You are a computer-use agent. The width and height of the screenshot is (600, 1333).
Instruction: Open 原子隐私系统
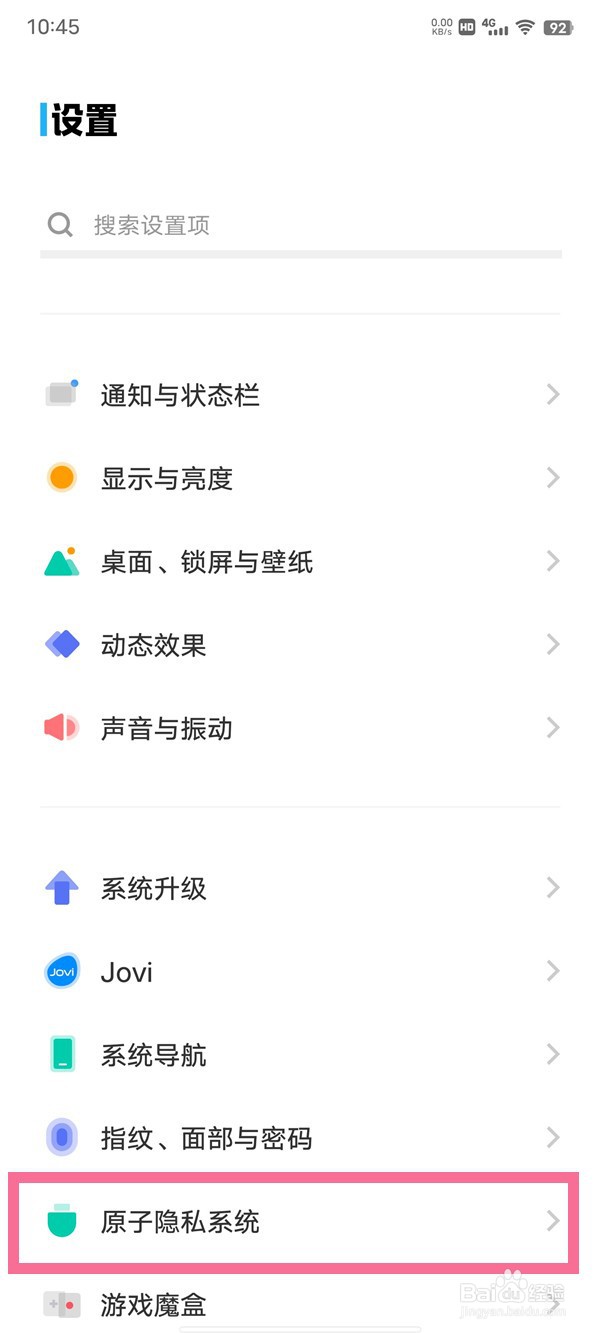pyautogui.click(x=300, y=1221)
